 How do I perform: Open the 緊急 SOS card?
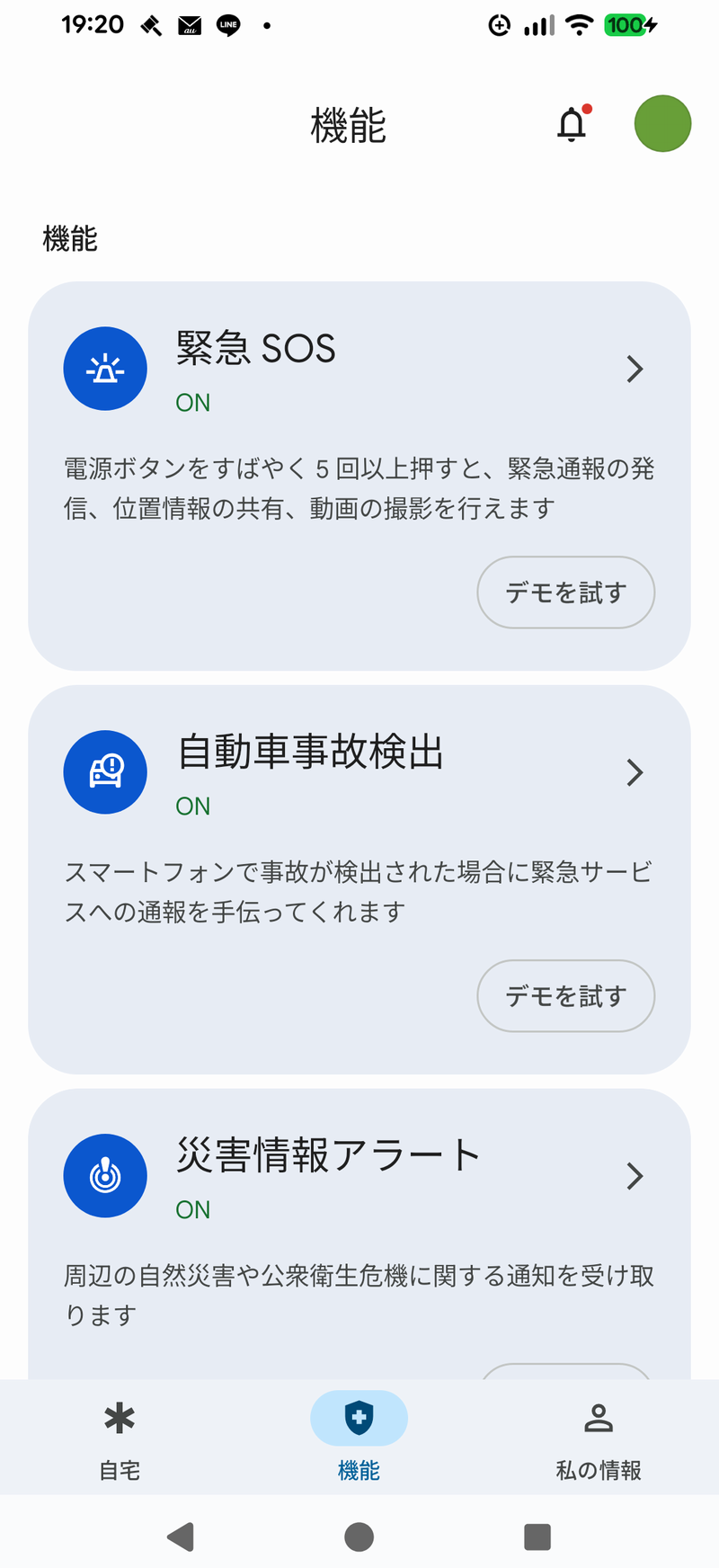pos(359,370)
